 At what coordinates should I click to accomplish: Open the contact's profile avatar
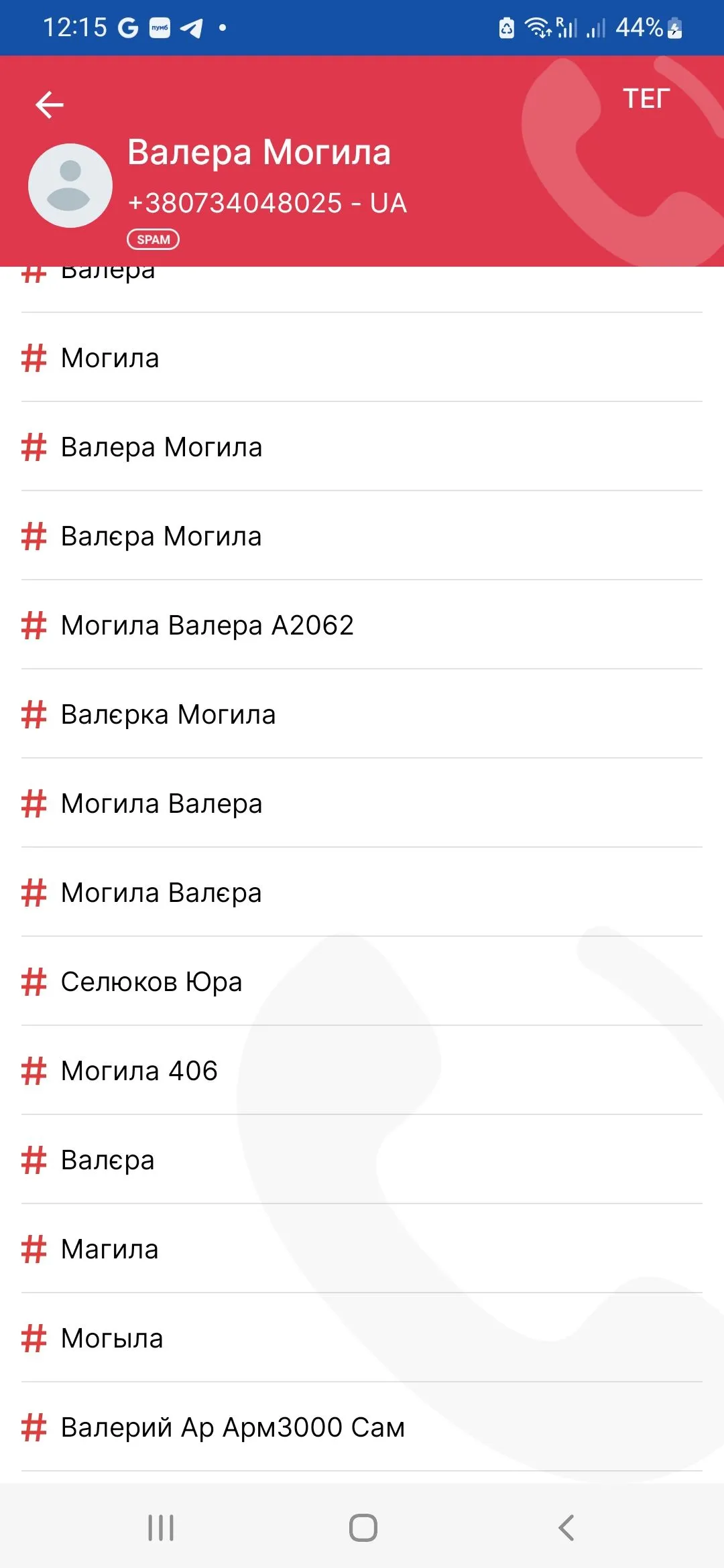[70, 186]
